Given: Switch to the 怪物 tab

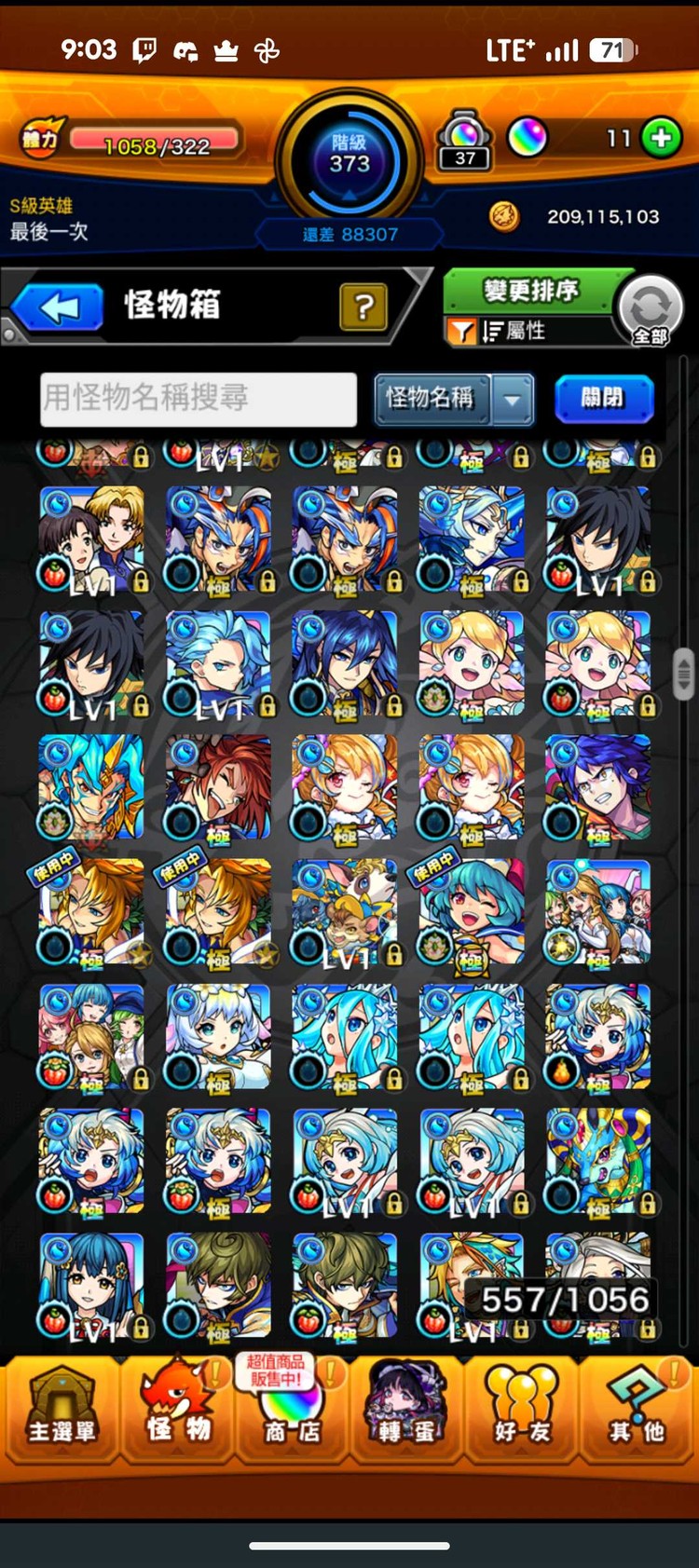Looking at the screenshot, I should click(177, 1409).
